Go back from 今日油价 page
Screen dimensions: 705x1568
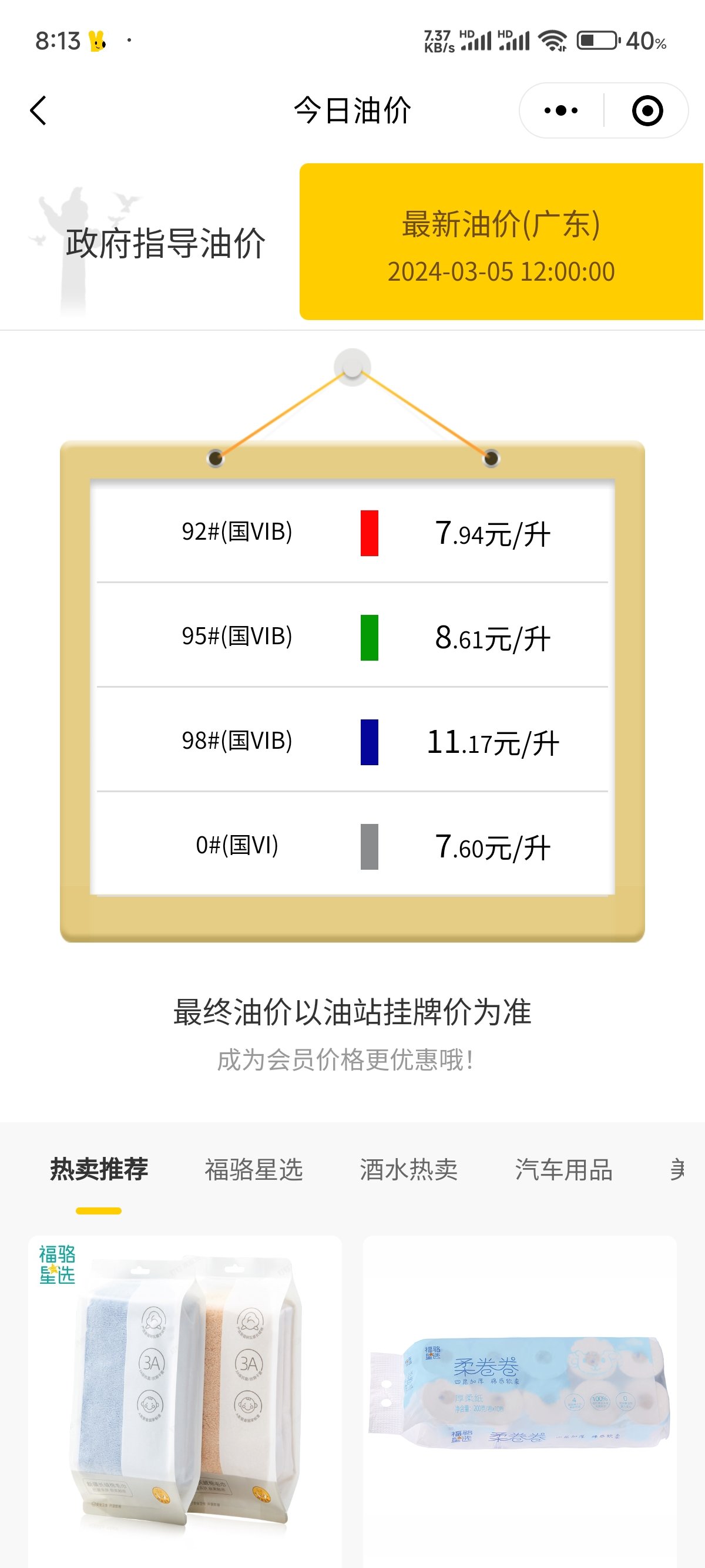(38, 111)
